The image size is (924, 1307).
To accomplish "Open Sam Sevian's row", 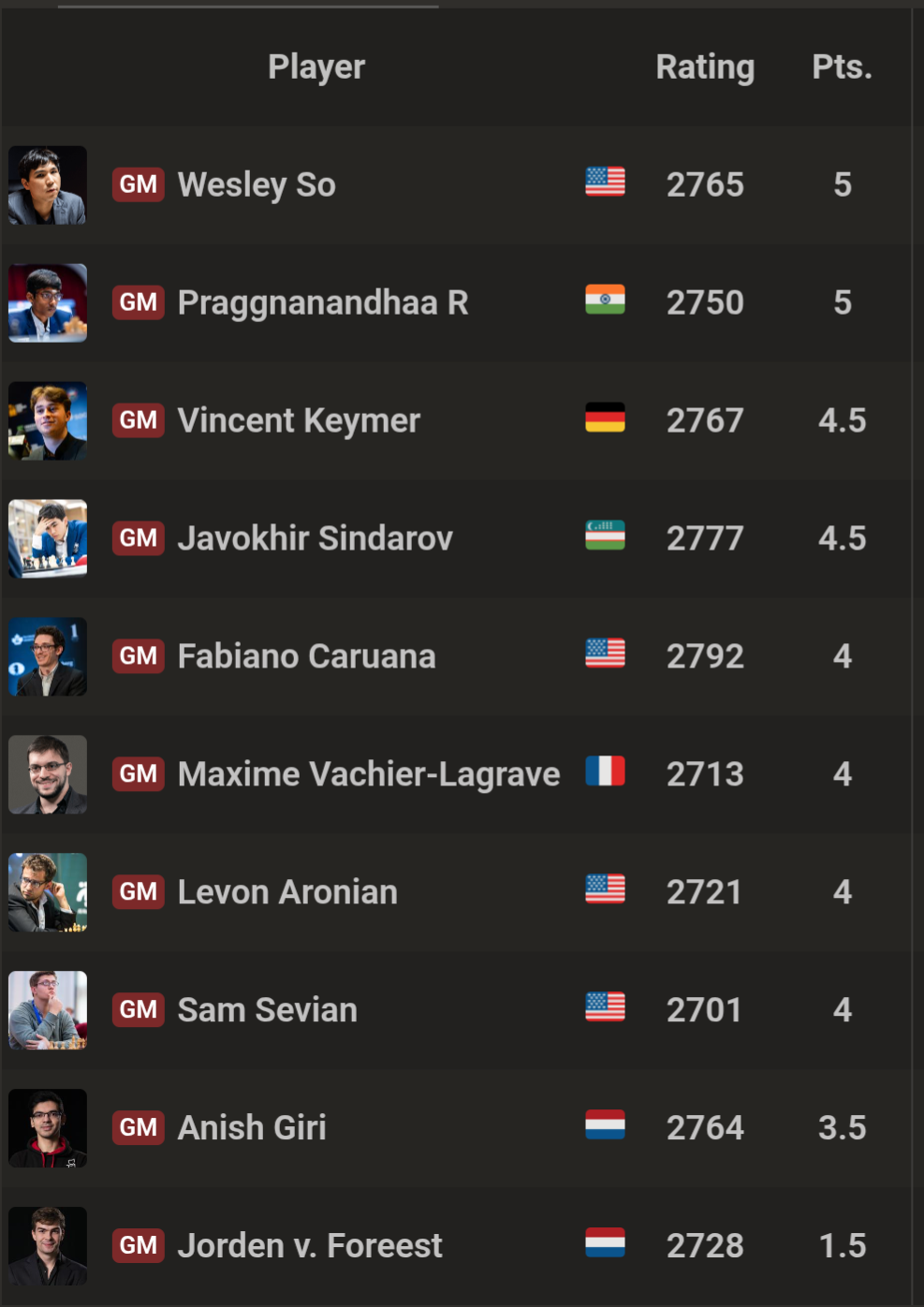I will pyautogui.click(x=456, y=1010).
